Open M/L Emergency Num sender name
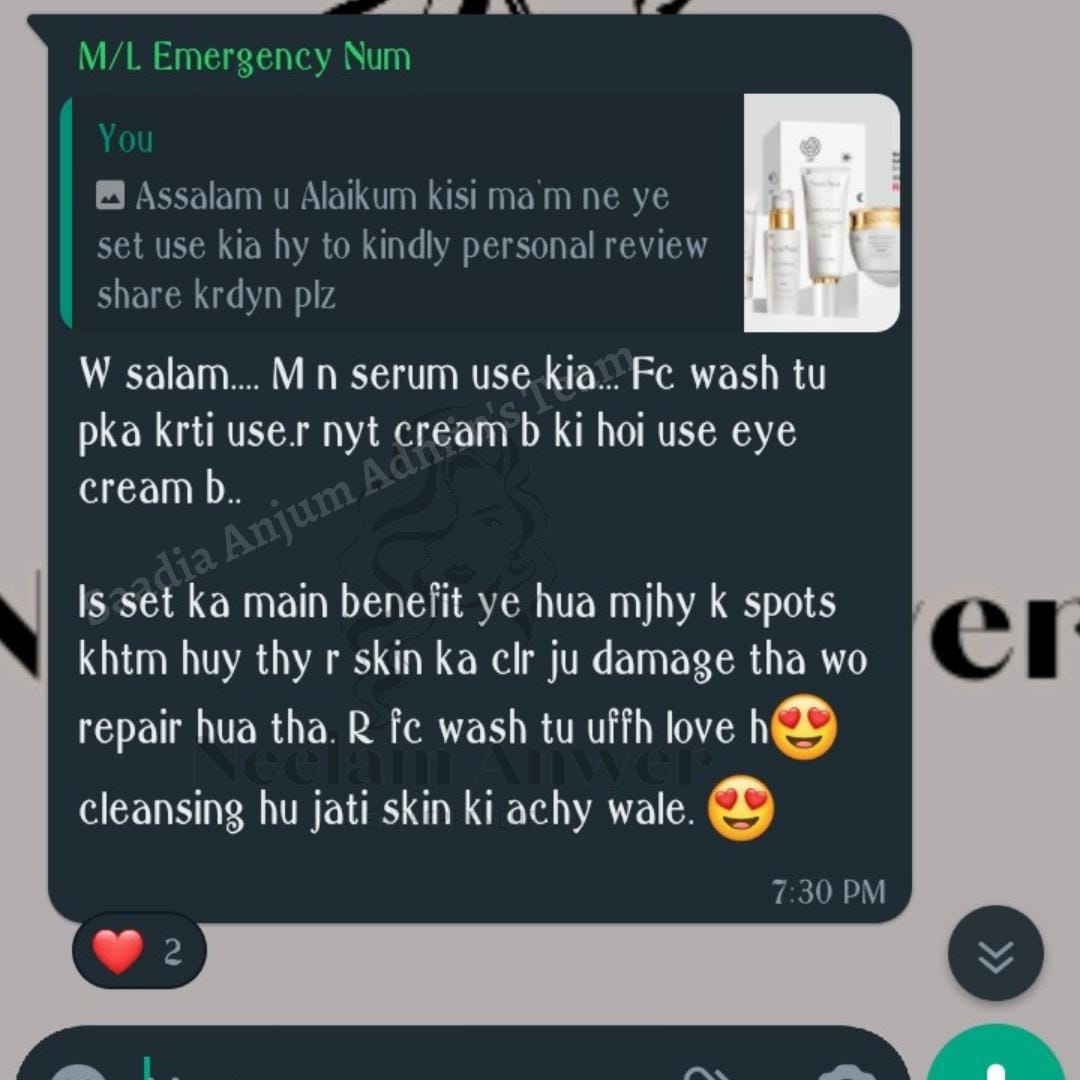Image resolution: width=1080 pixels, height=1080 pixels. 244,57
